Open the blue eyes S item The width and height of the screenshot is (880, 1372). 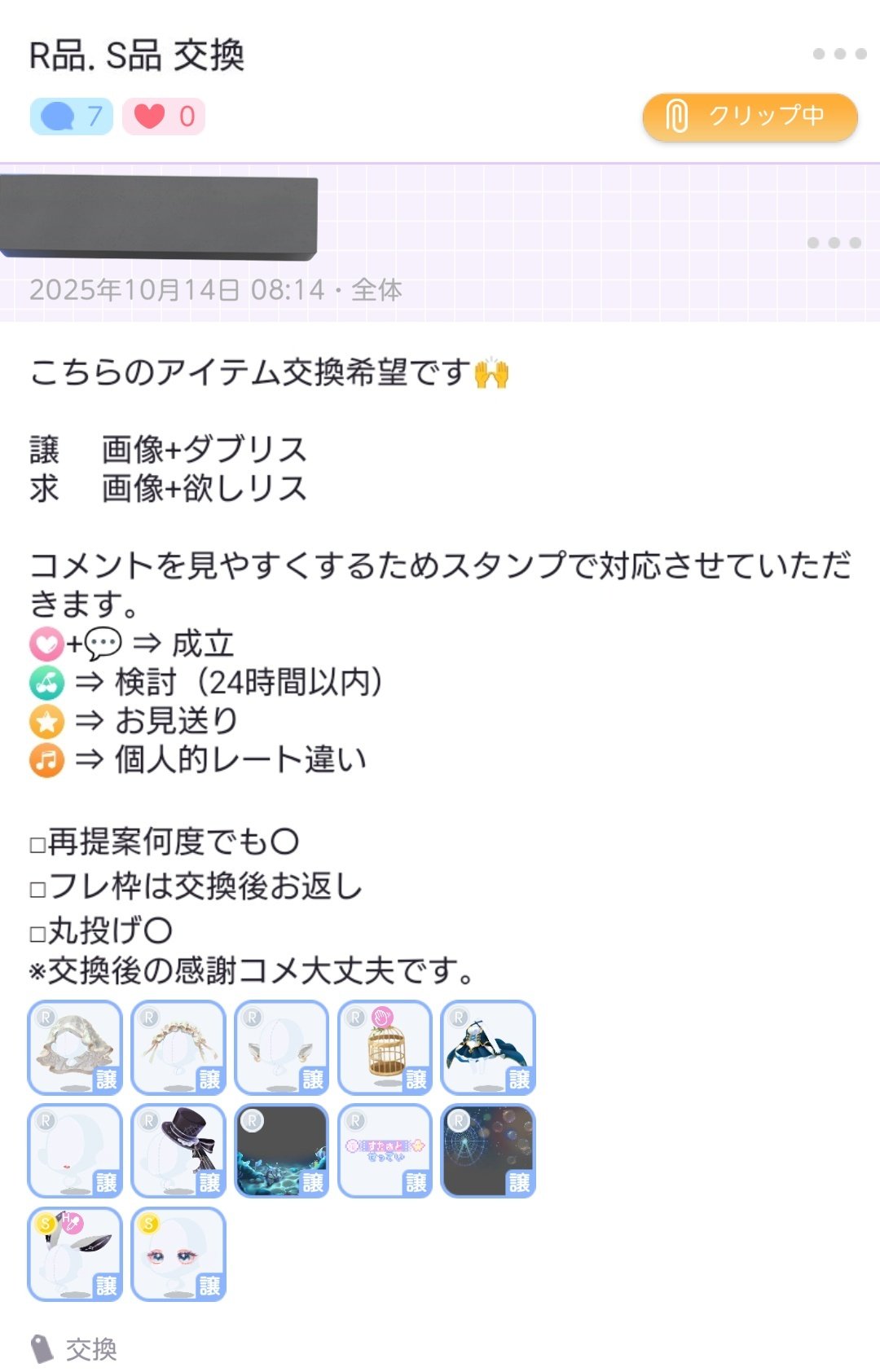coord(178,1255)
